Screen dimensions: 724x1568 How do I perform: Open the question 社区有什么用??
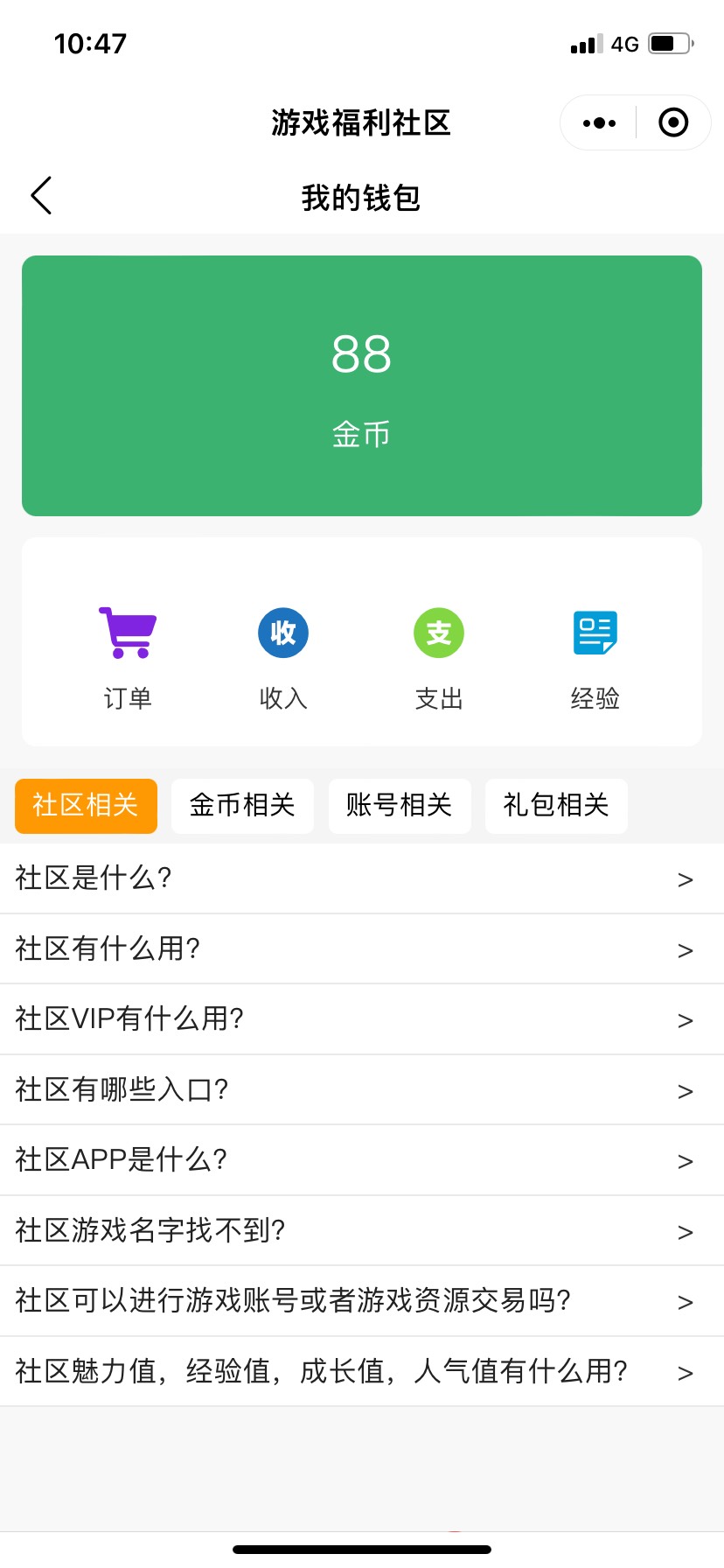click(x=362, y=948)
